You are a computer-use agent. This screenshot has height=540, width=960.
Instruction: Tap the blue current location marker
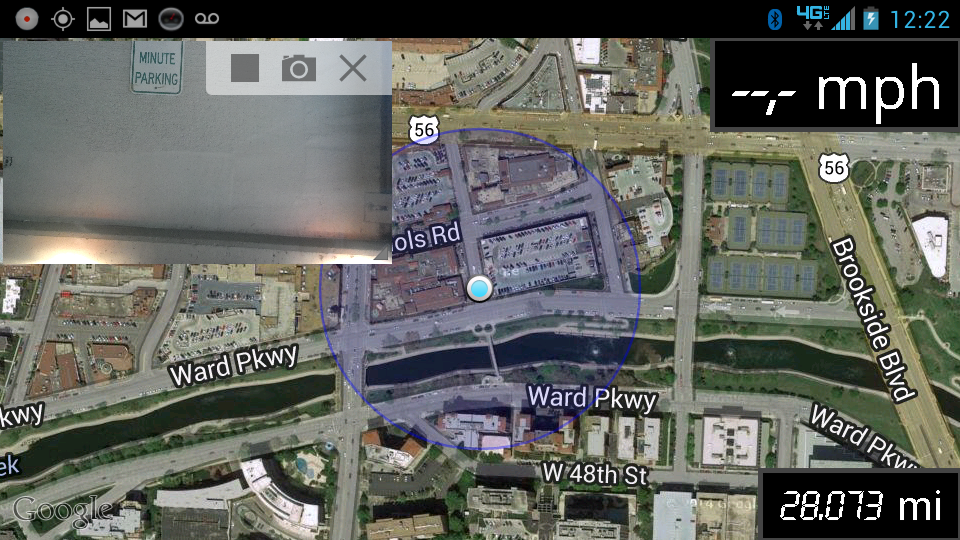tap(480, 289)
